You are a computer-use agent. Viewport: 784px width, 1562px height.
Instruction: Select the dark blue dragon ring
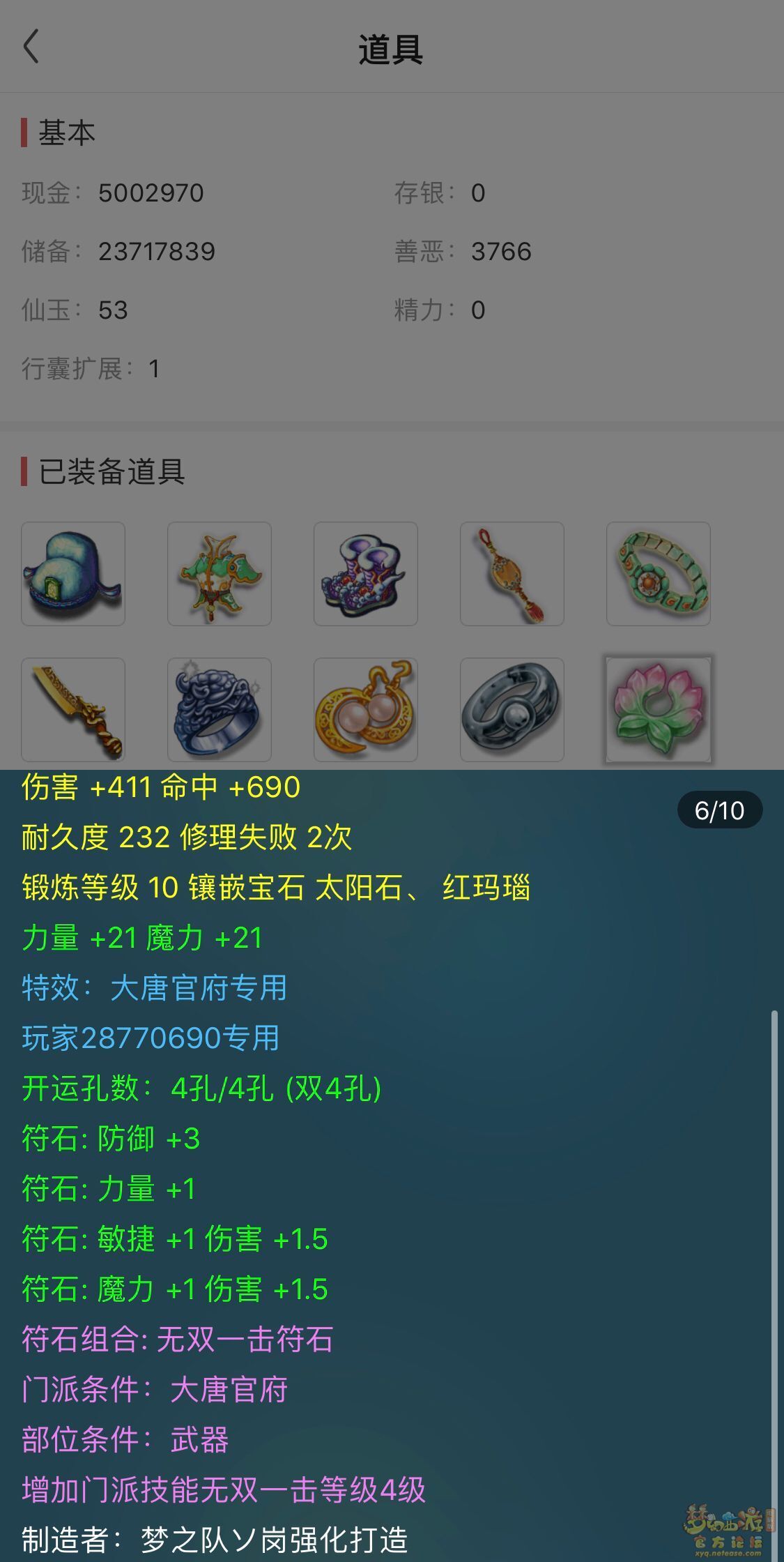[220, 710]
